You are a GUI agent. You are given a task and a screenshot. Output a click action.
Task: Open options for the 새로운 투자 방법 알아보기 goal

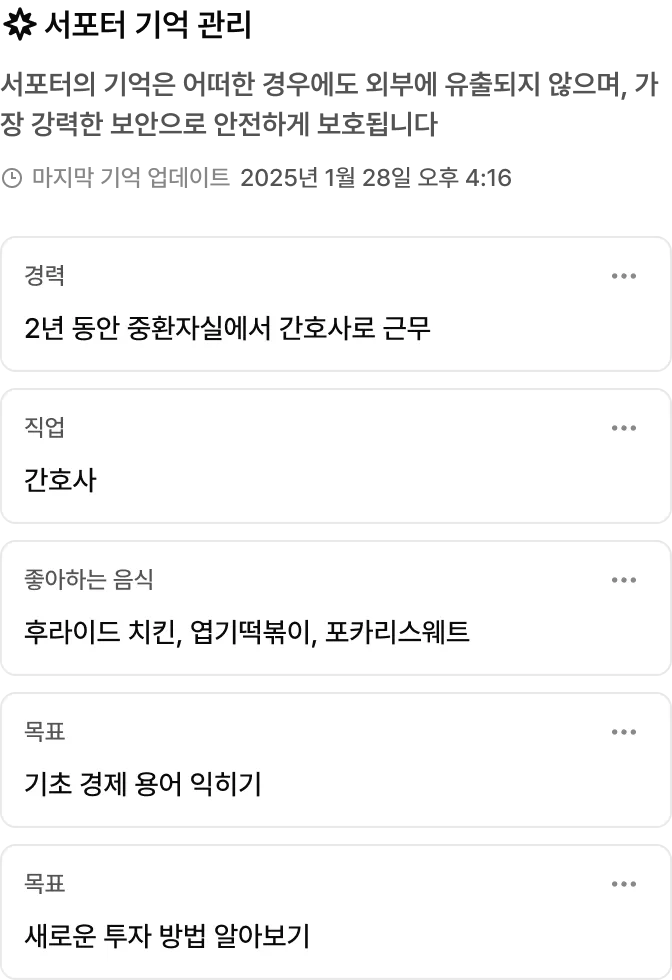(623, 884)
